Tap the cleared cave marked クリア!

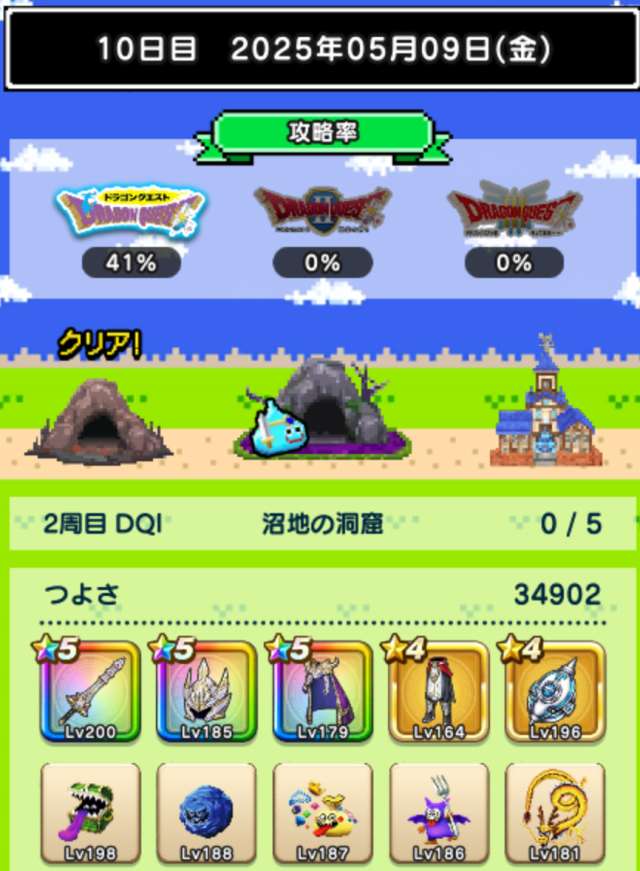(100, 420)
